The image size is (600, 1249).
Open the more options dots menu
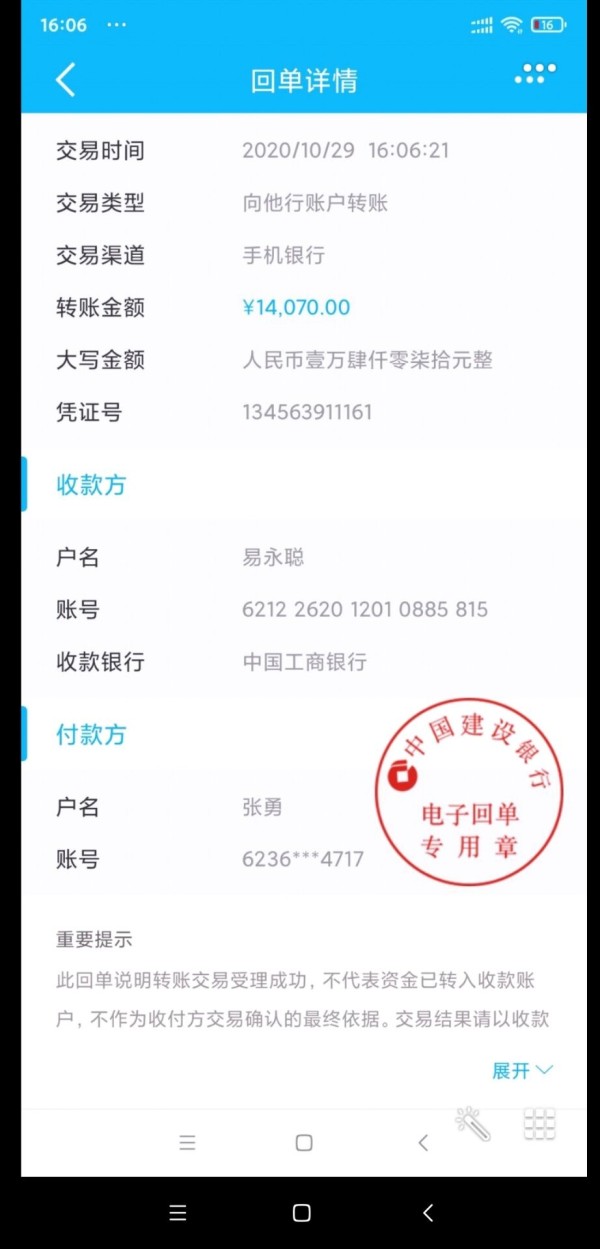536,74
